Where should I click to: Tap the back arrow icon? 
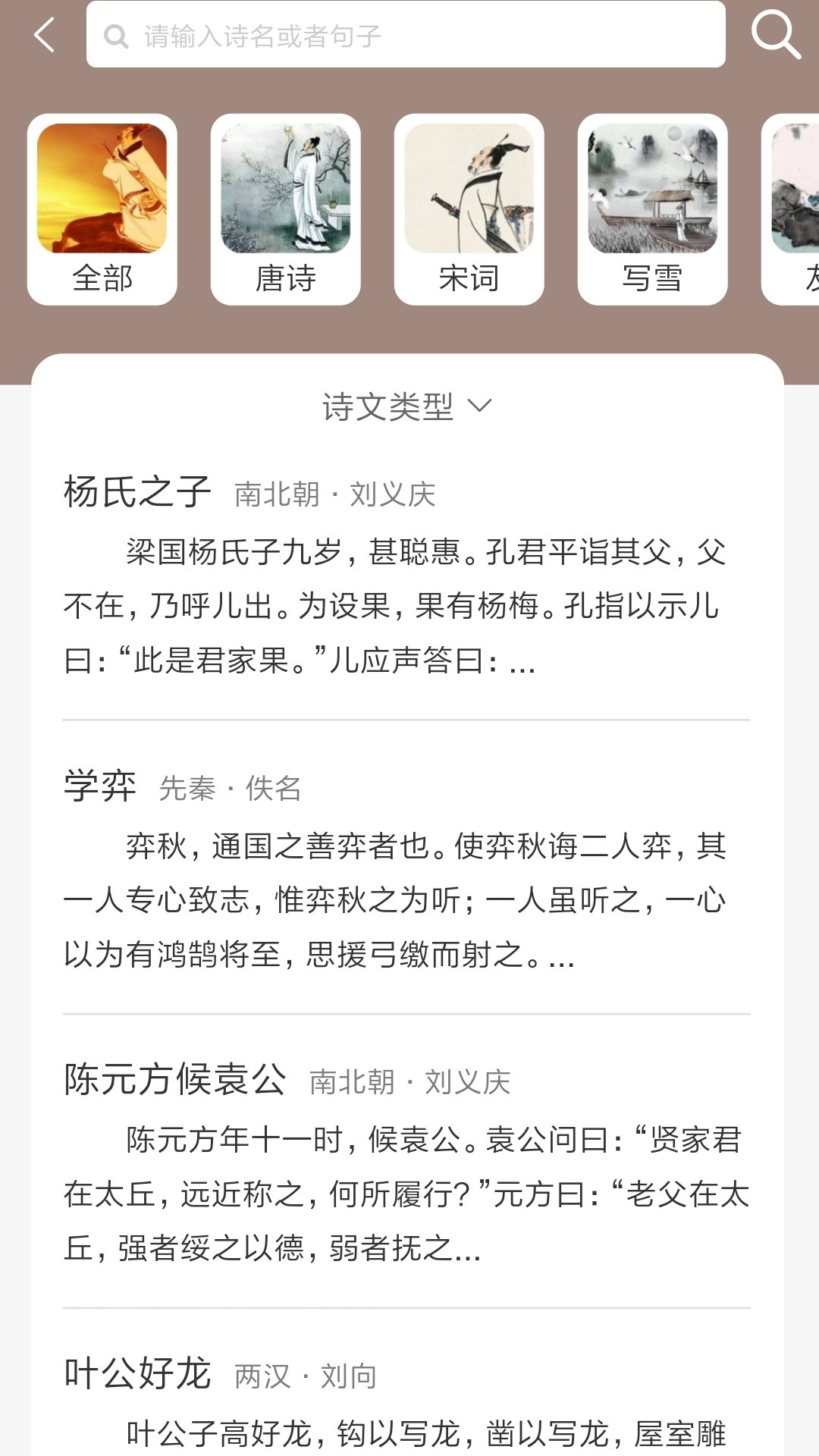pos(42,34)
